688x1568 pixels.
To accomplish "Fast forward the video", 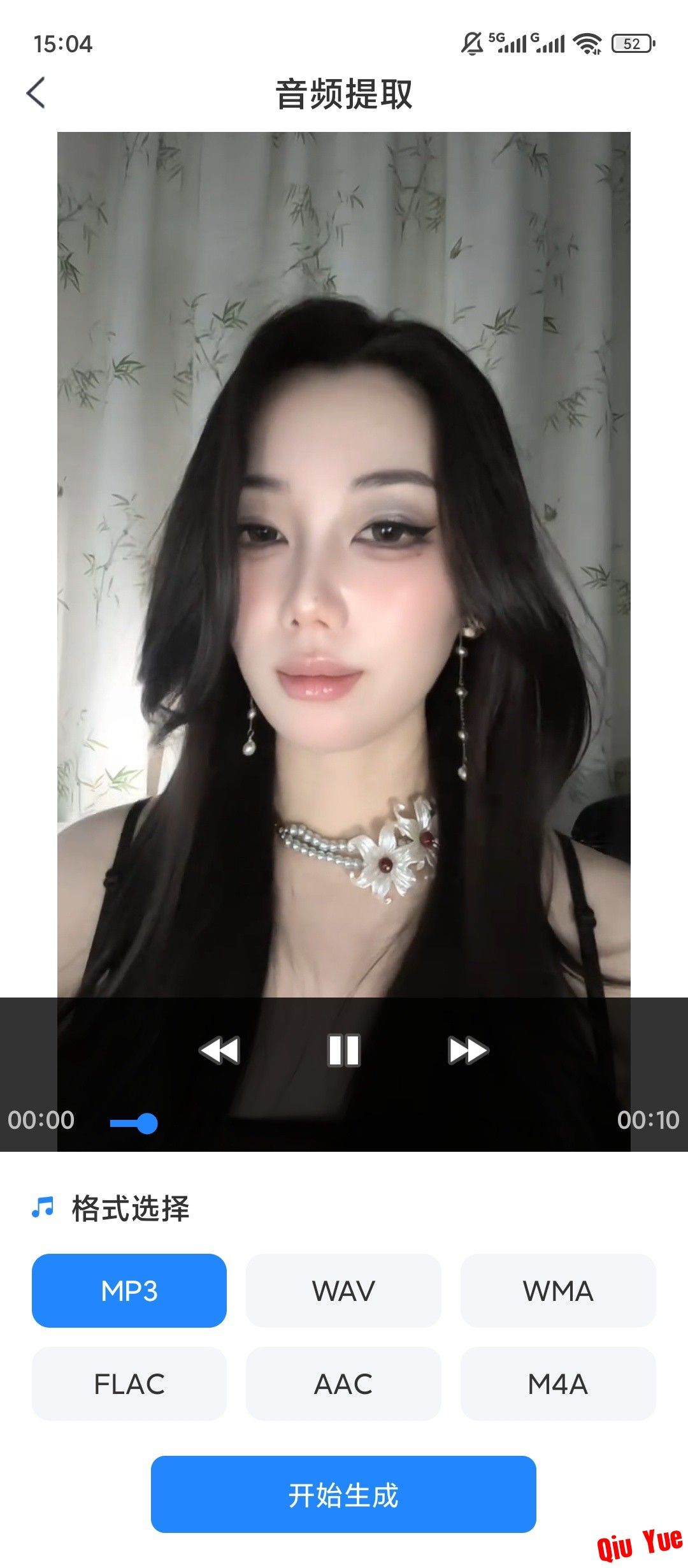I will (x=468, y=1050).
